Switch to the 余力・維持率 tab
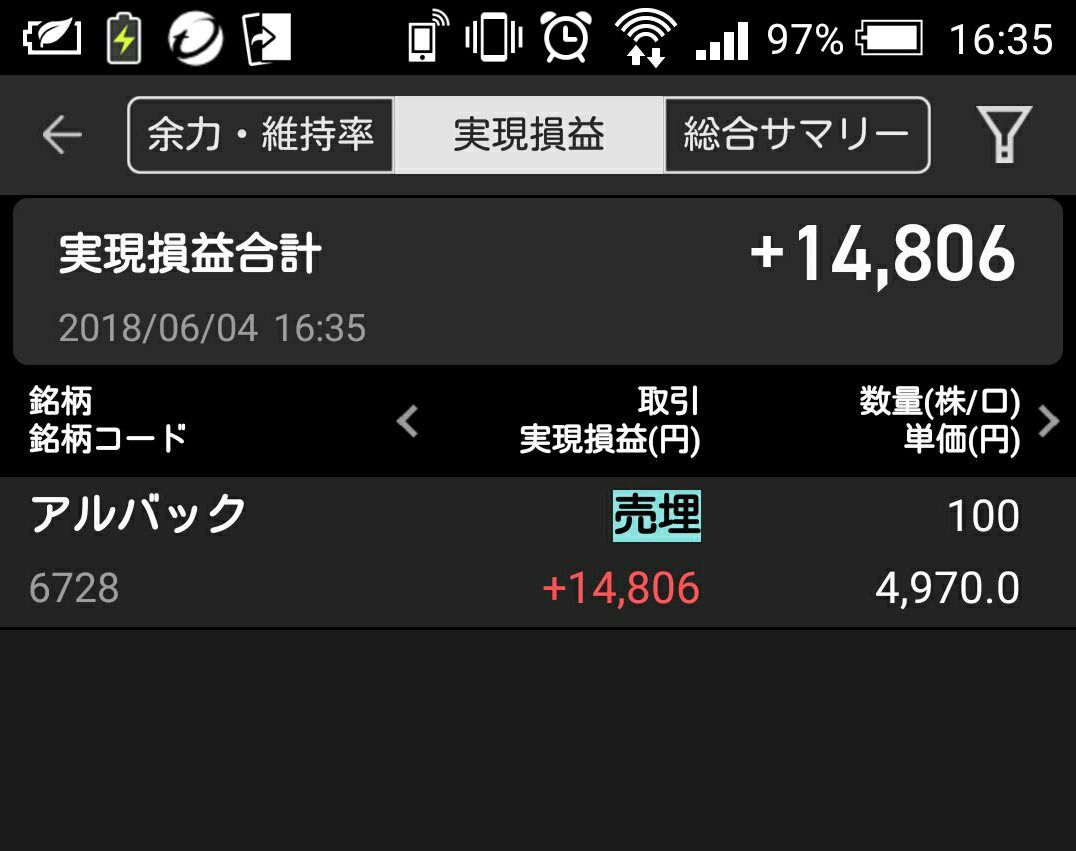 tap(261, 135)
